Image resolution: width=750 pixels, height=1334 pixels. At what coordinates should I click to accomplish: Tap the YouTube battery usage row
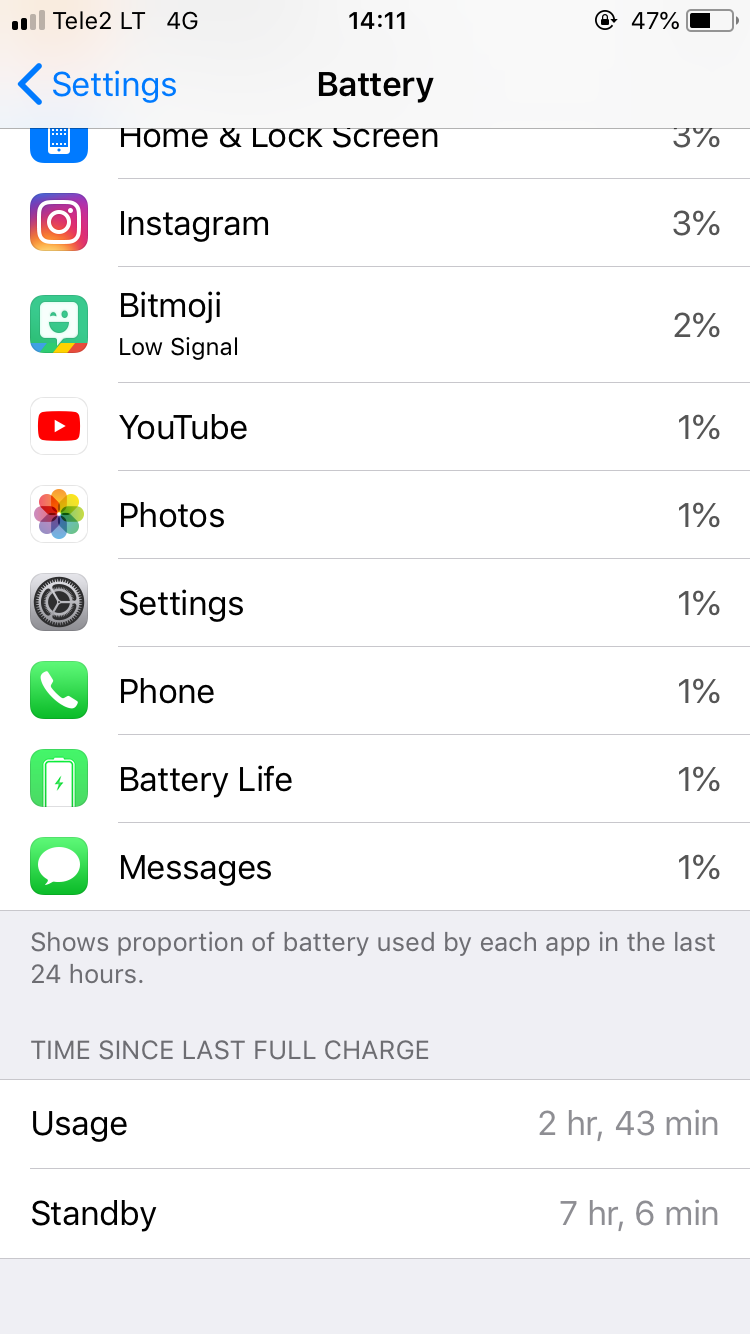click(x=375, y=427)
